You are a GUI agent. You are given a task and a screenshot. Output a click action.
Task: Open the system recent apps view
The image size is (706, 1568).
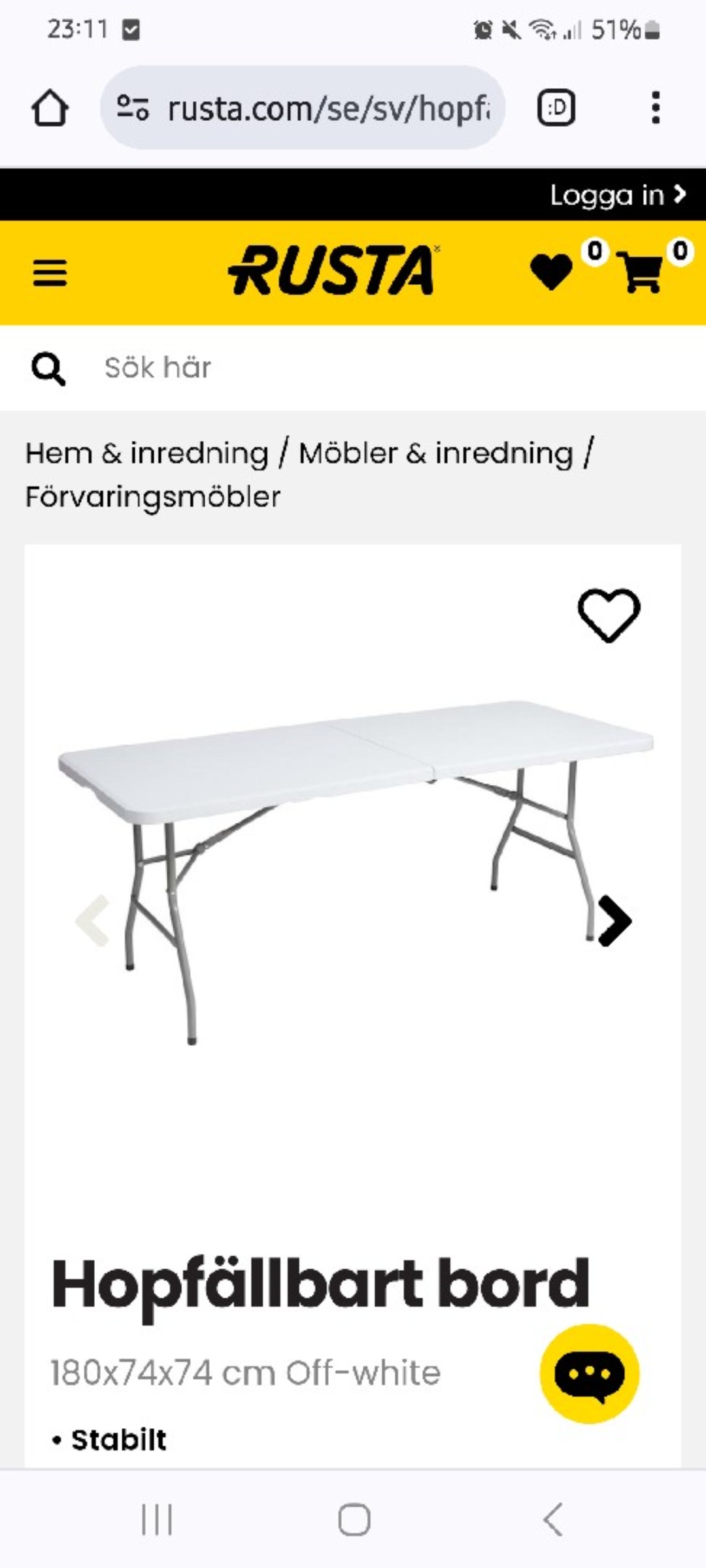(x=157, y=1519)
